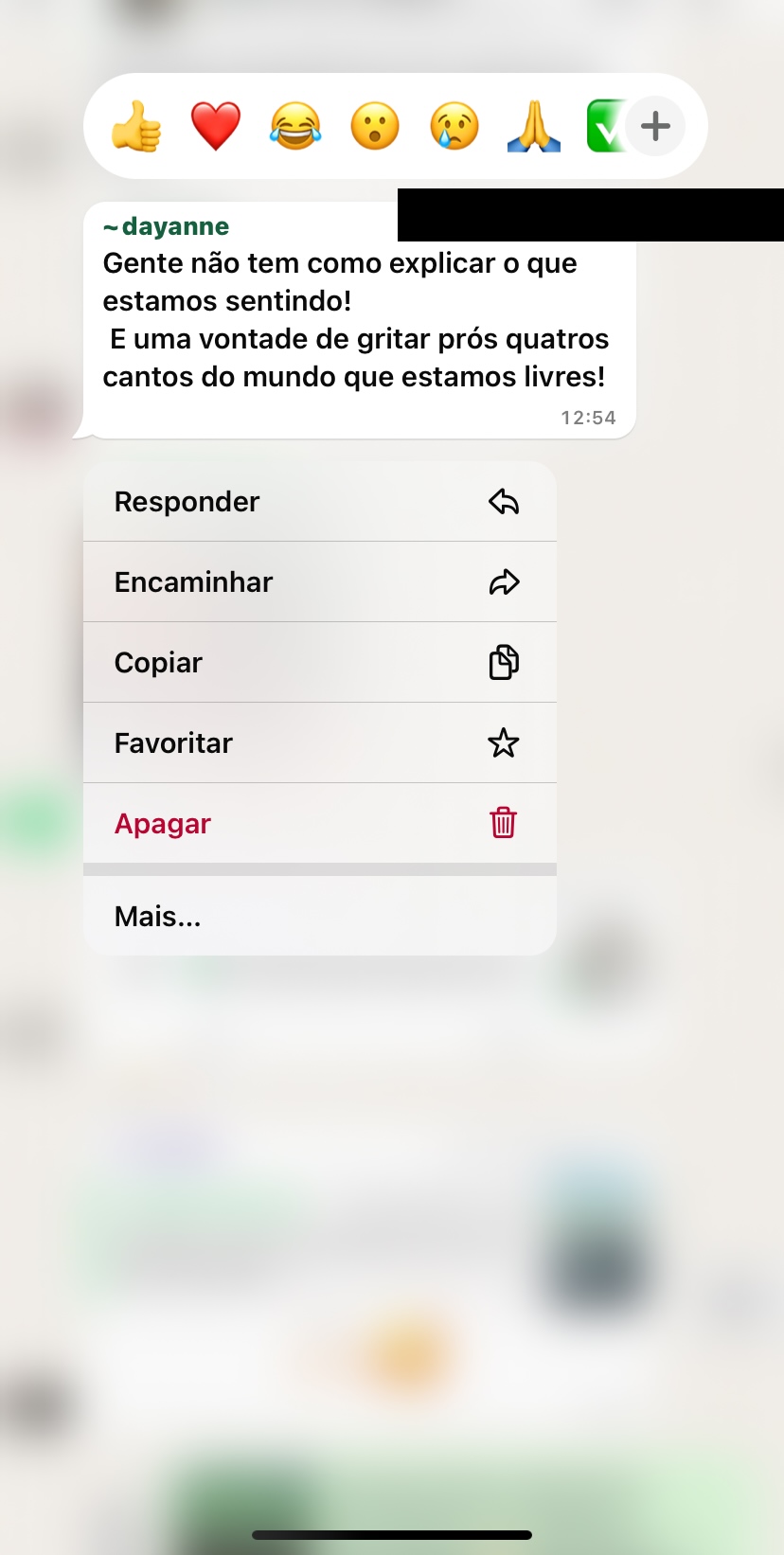Open Mais... for additional options
This screenshot has width=784, height=1555.
pyautogui.click(x=157, y=915)
